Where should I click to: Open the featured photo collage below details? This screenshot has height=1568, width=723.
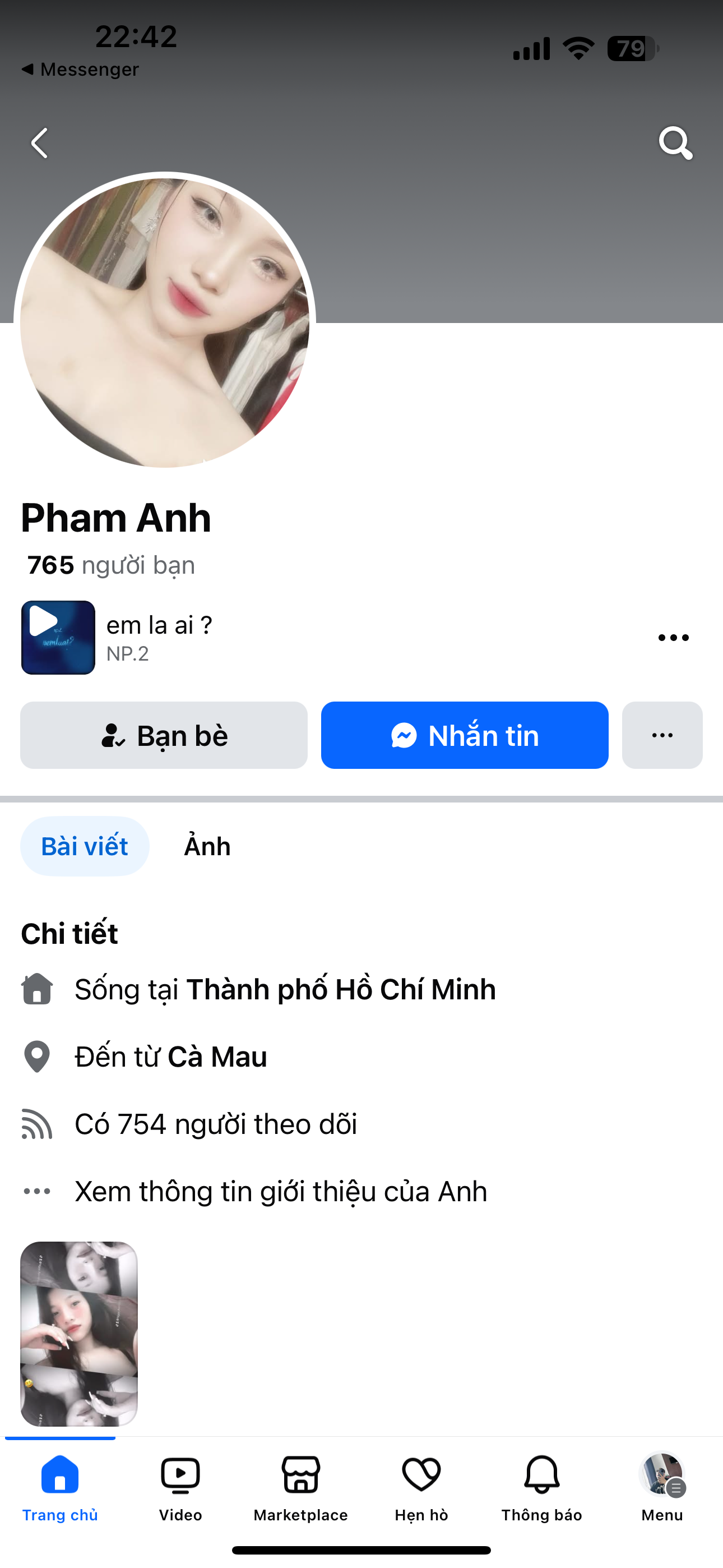79,1333
